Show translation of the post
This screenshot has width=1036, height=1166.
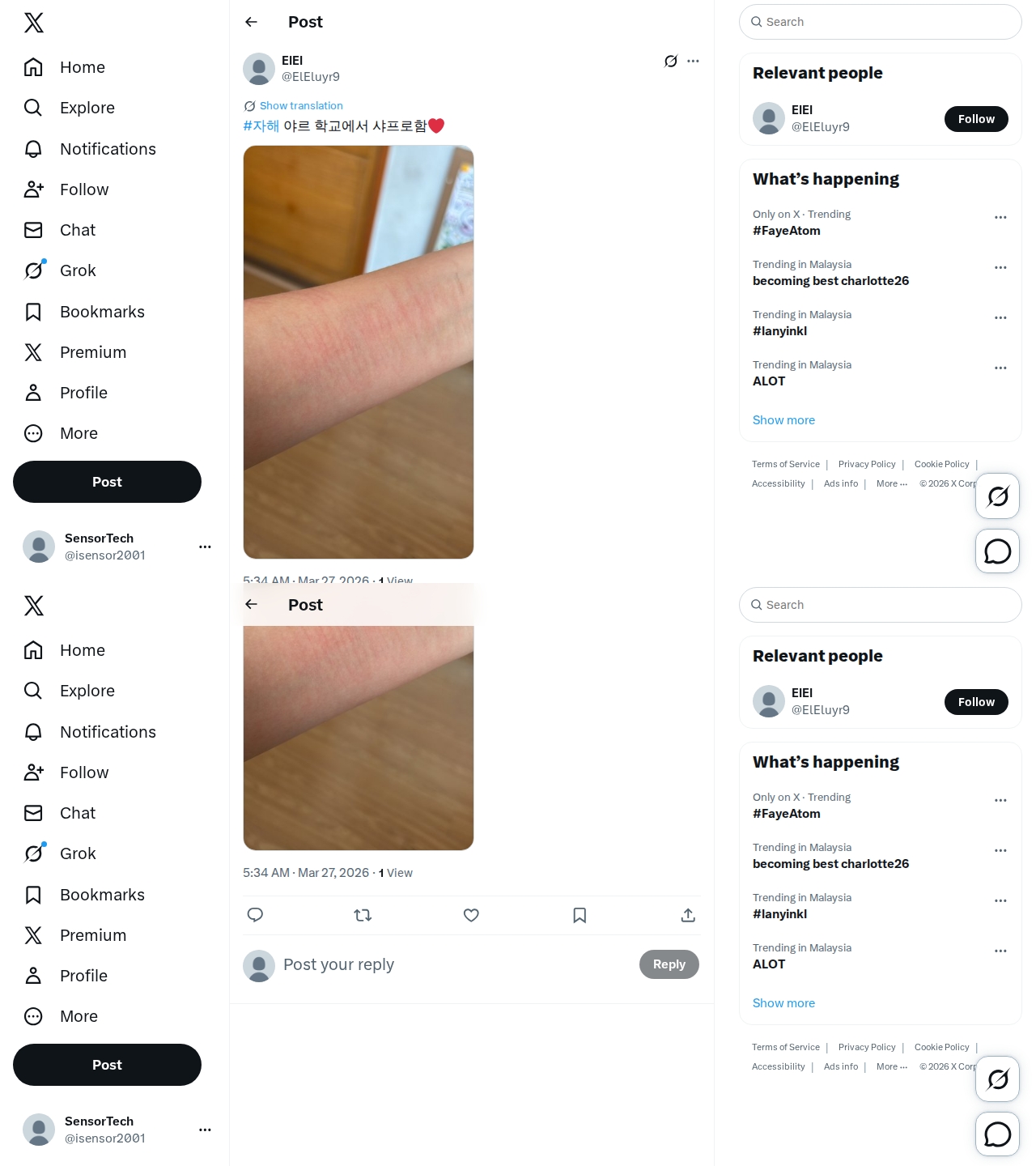pyautogui.click(x=300, y=106)
